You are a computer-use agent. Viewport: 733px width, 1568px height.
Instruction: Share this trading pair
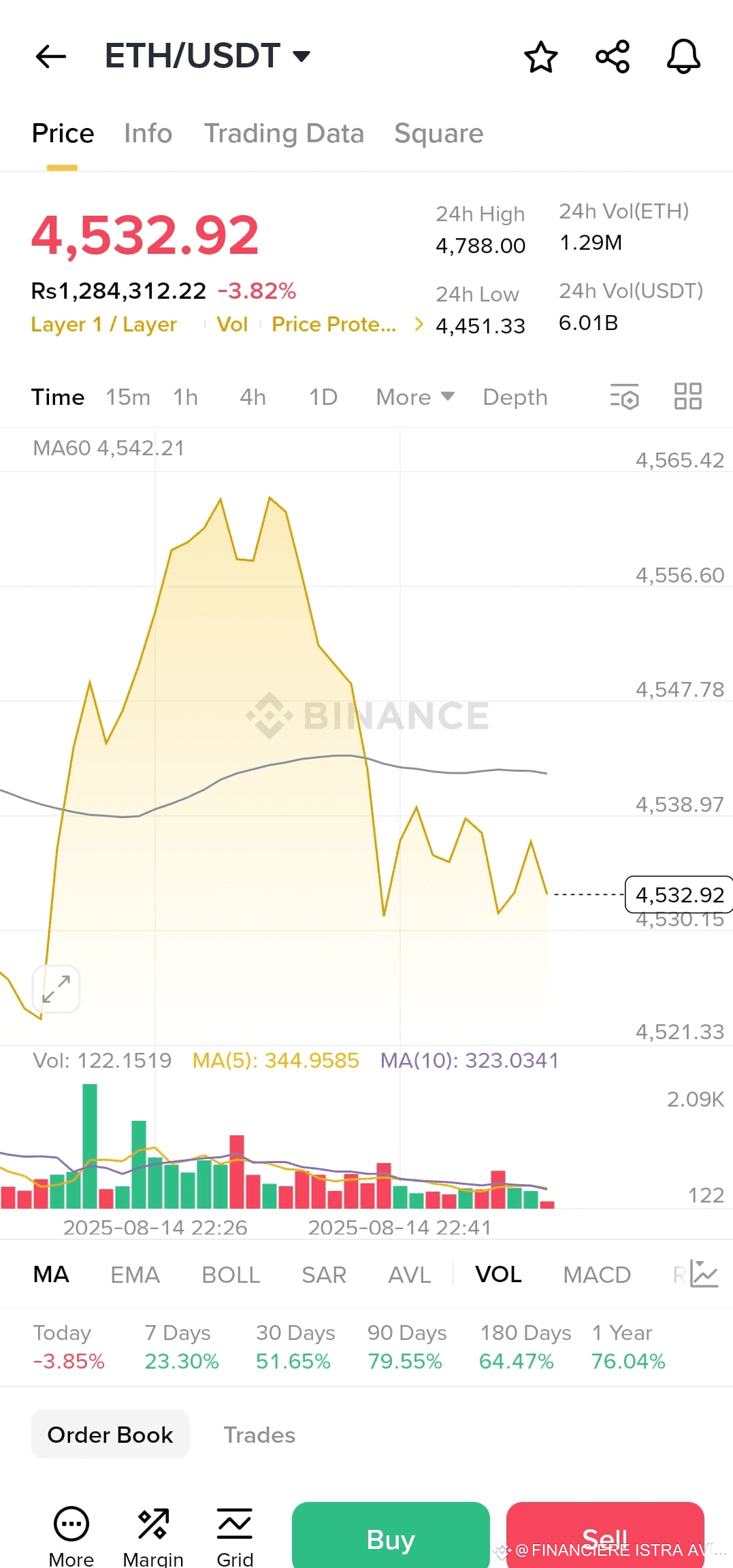[x=613, y=56]
